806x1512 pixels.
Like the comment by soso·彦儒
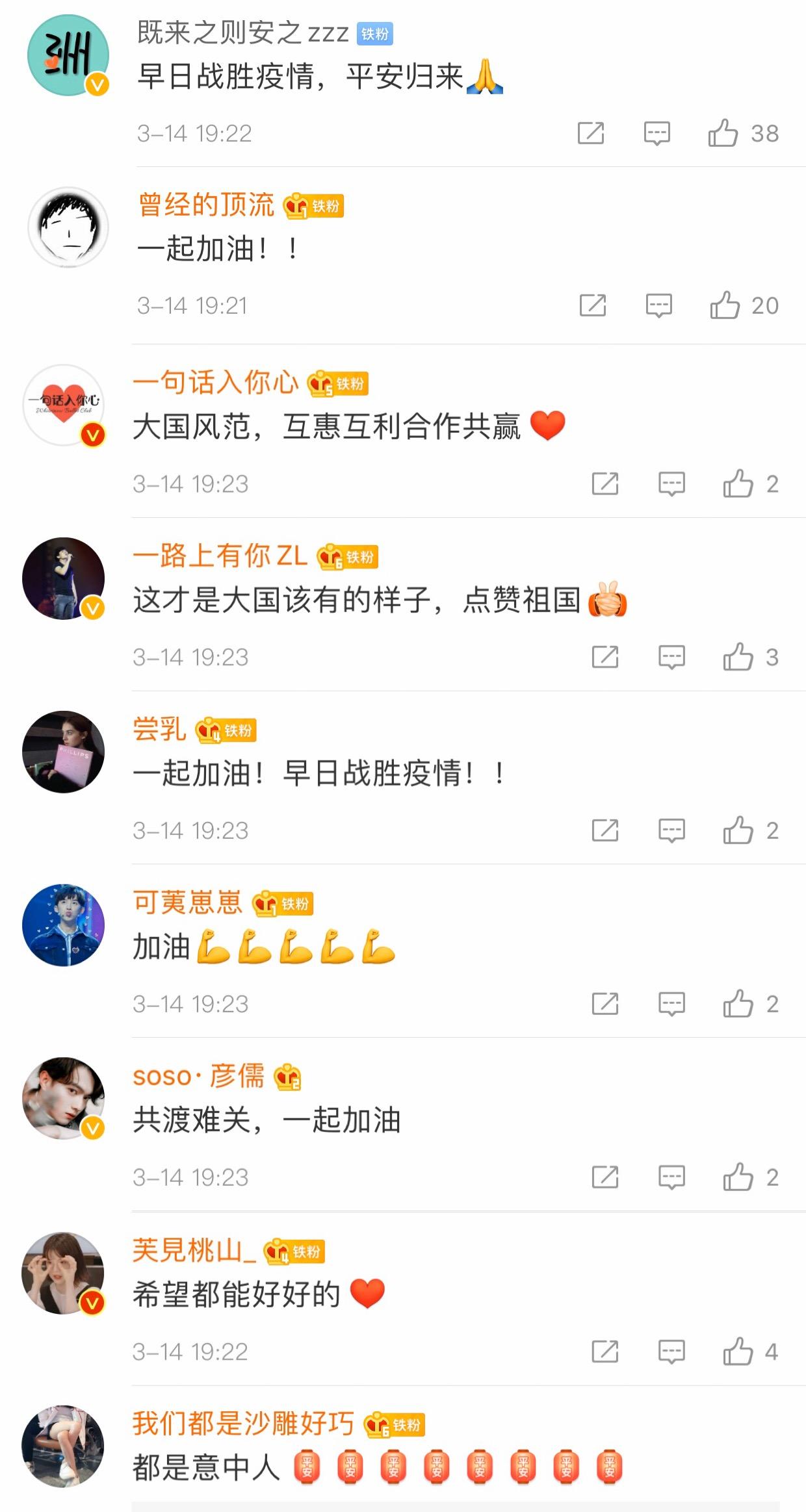(x=738, y=1177)
